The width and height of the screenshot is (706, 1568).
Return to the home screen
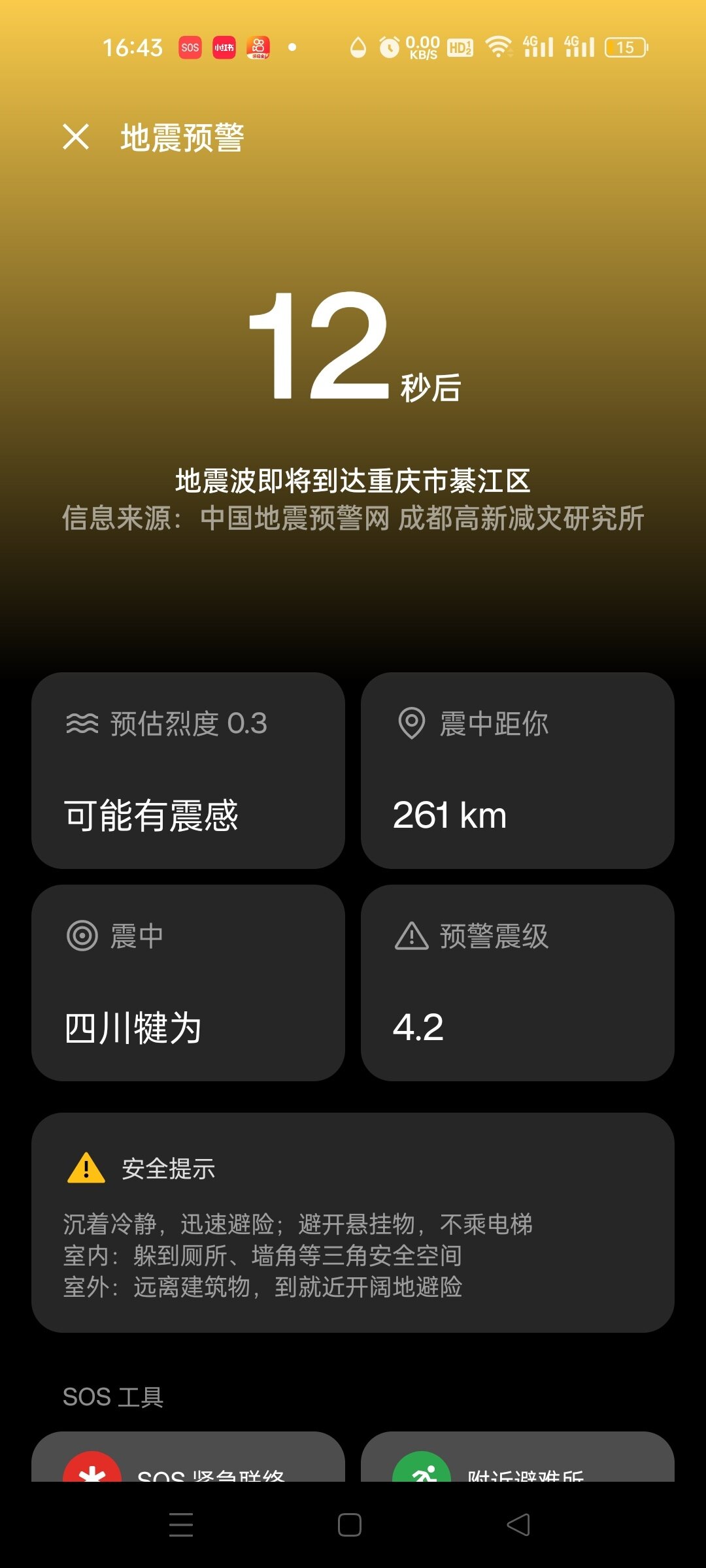coord(350,1525)
